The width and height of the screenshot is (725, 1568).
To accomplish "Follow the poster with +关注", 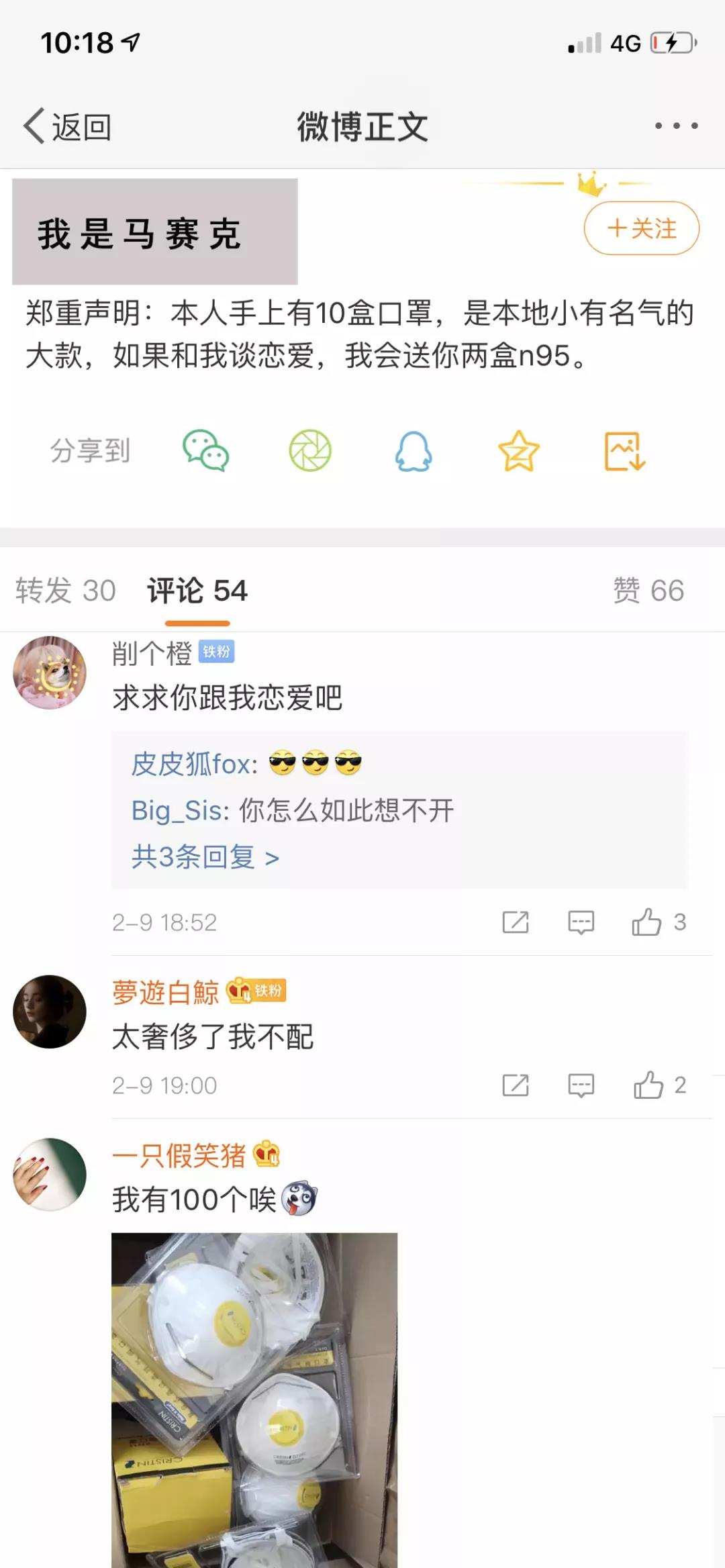I will [x=641, y=228].
